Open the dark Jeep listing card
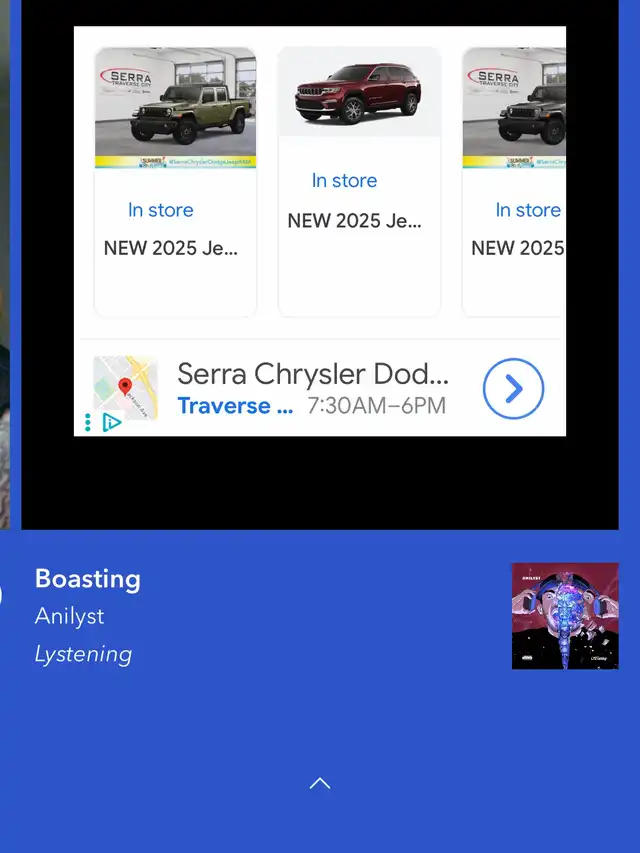The image size is (640, 853). pos(514,180)
